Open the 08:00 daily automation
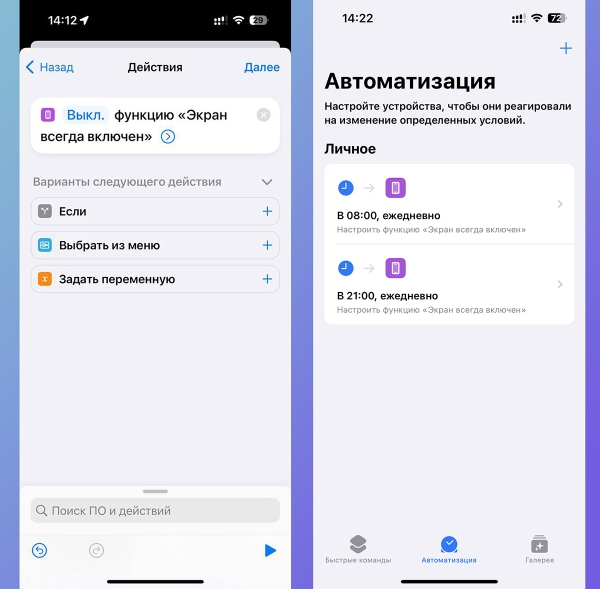Viewport: 600px width, 589px height. point(449,205)
